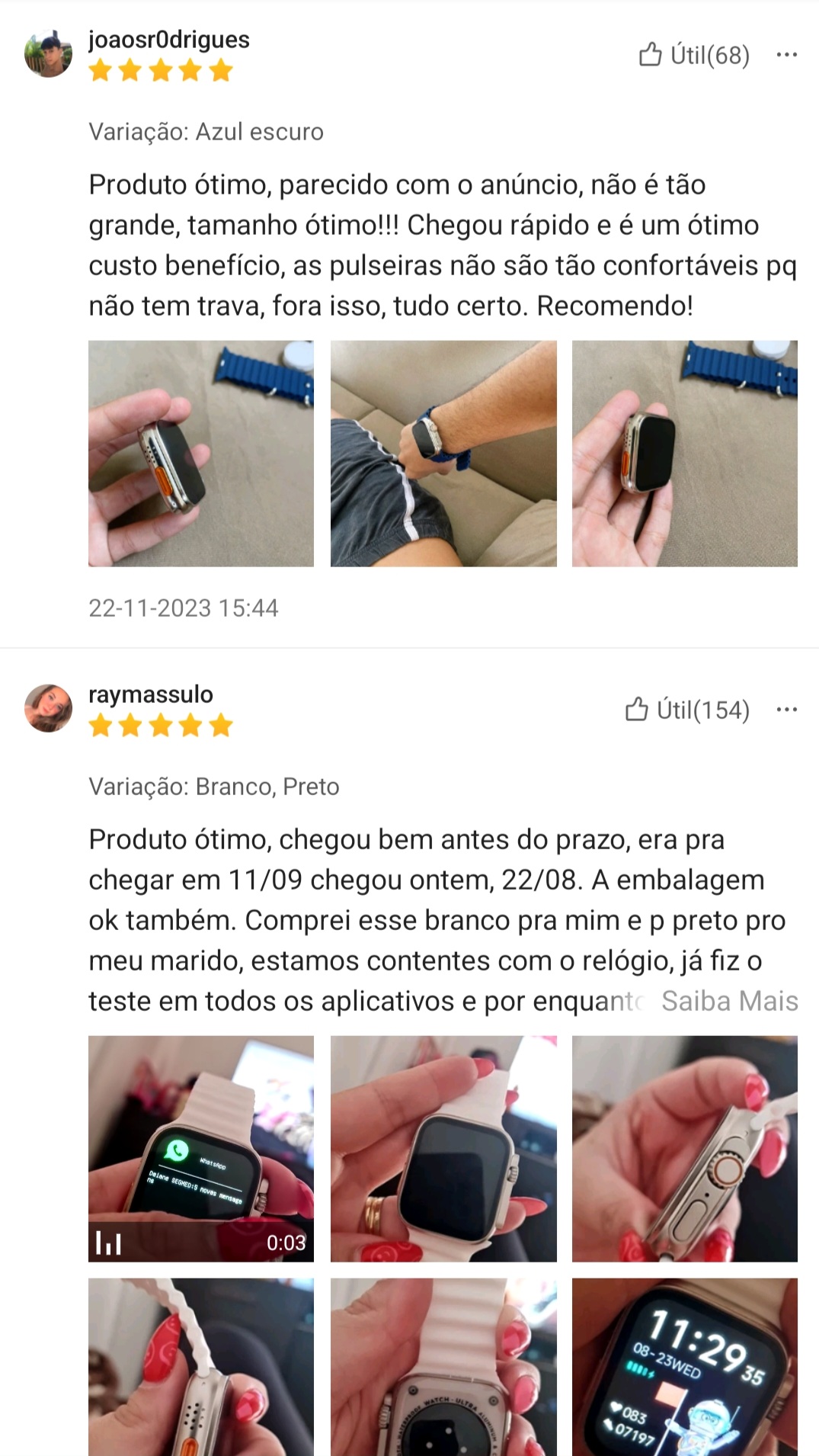The image size is (819, 1456).
Task: Open joaosr0drigues' first photo of watch side
Action: pos(201,454)
